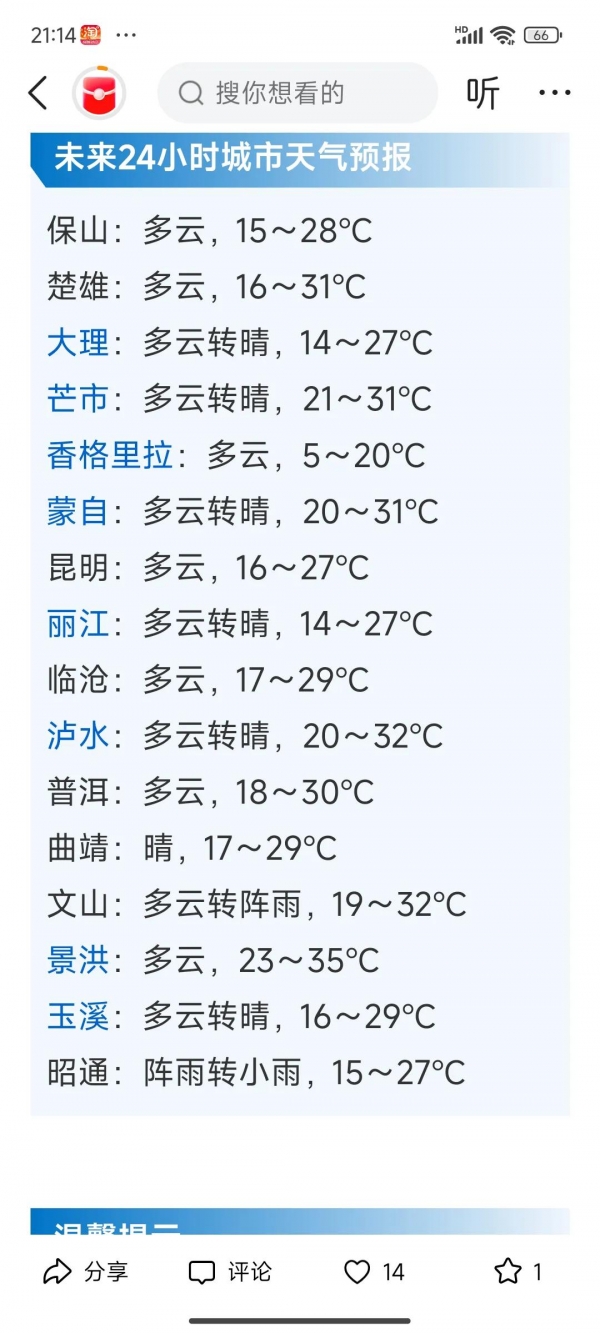
Task: Open the red publisher avatar
Action: (x=100, y=93)
